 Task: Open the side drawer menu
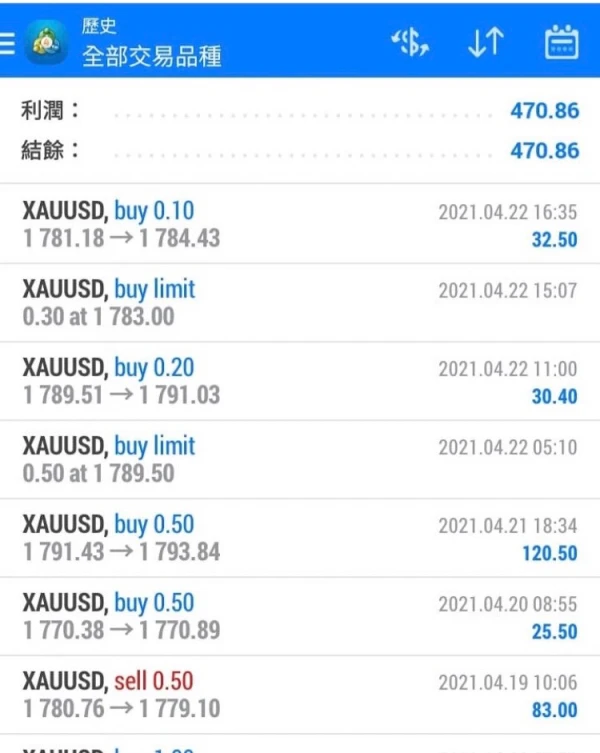pyautogui.click(x=8, y=43)
